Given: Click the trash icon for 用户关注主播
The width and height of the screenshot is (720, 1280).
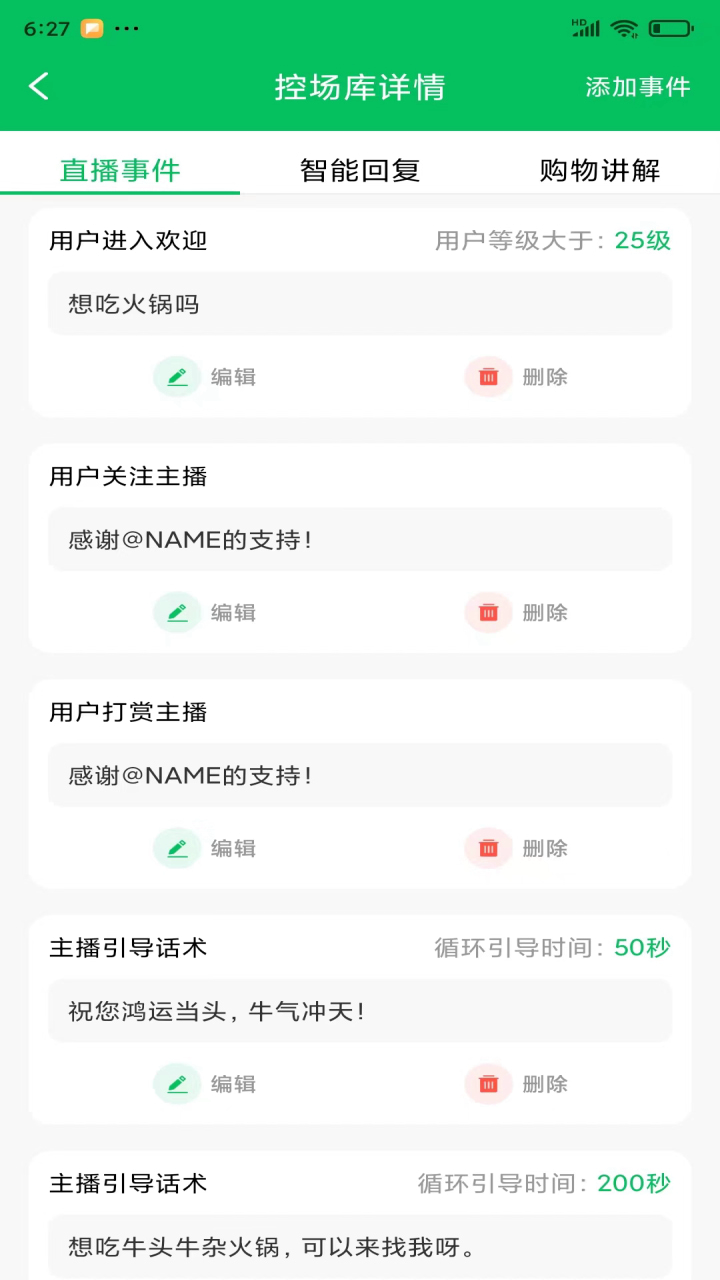Looking at the screenshot, I should click(x=488, y=612).
